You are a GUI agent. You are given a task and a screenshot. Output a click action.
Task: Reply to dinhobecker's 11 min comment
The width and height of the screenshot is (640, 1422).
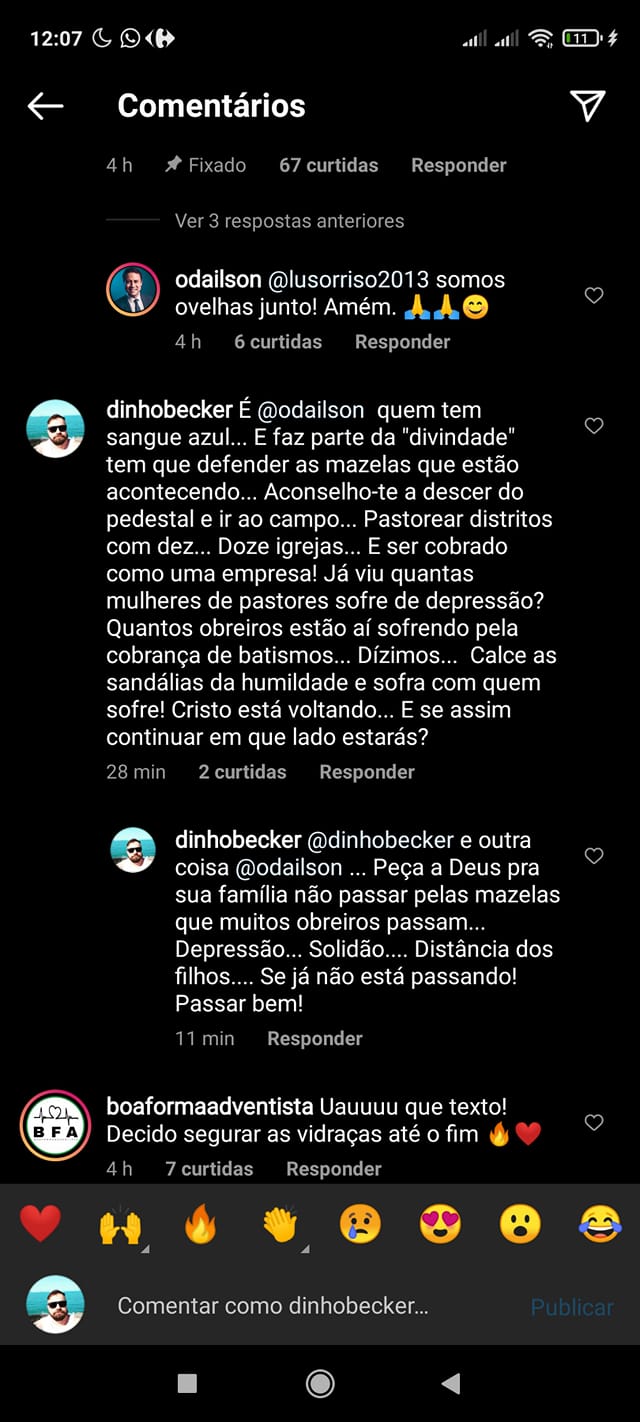314,1039
